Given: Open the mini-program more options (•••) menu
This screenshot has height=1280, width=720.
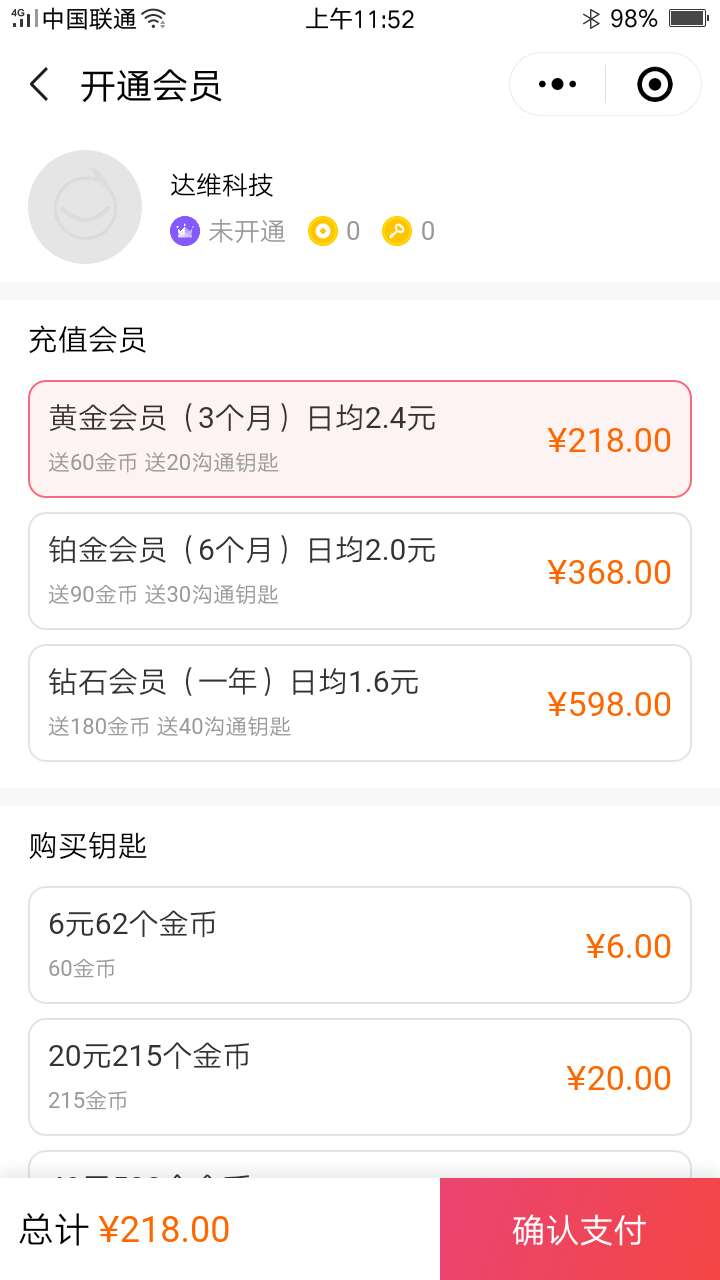Looking at the screenshot, I should coord(555,84).
